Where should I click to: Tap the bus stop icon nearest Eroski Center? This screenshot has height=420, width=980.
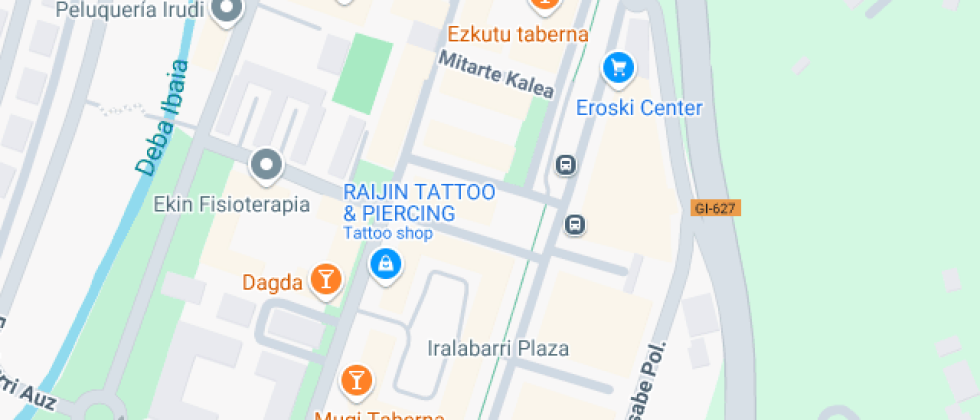pos(566,165)
